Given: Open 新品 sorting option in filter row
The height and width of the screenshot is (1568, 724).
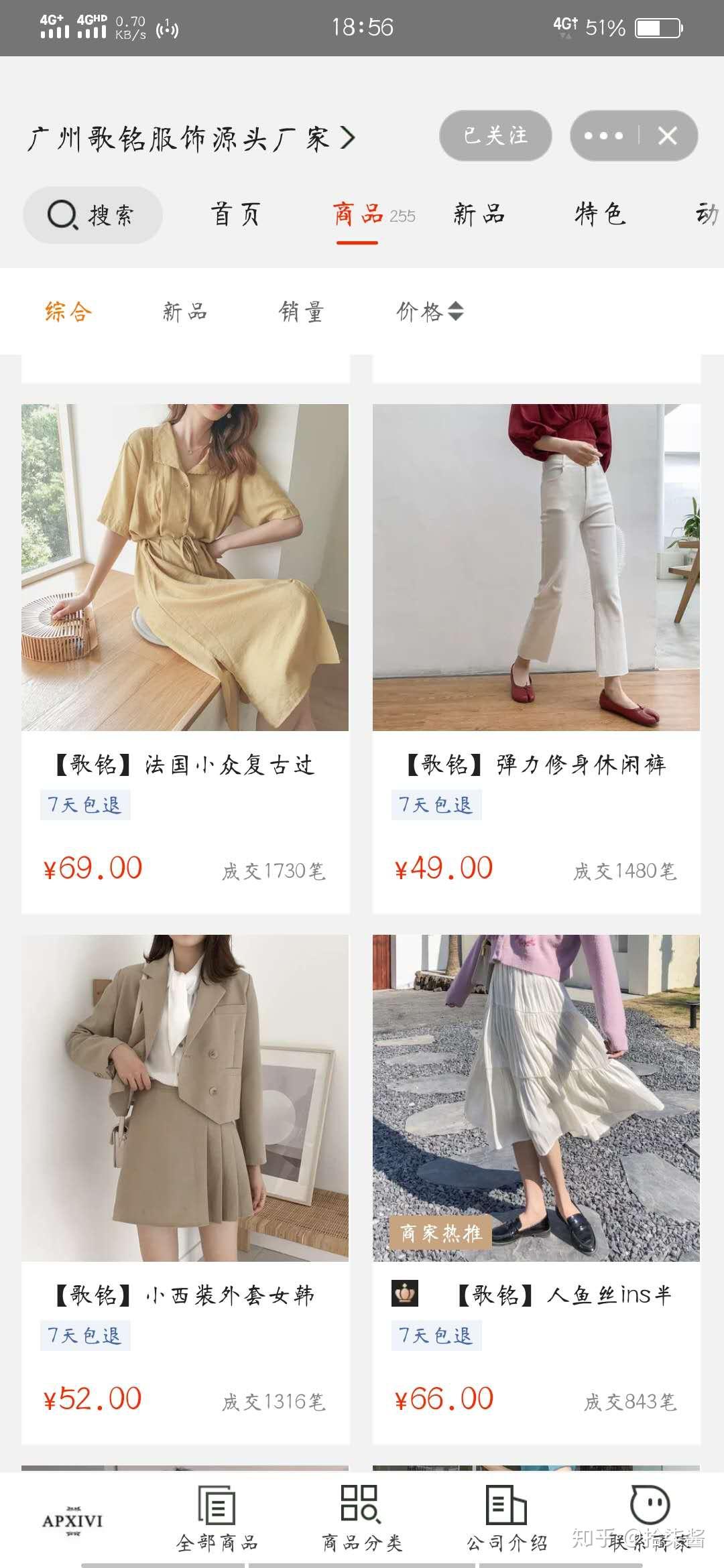Looking at the screenshot, I should [x=185, y=310].
